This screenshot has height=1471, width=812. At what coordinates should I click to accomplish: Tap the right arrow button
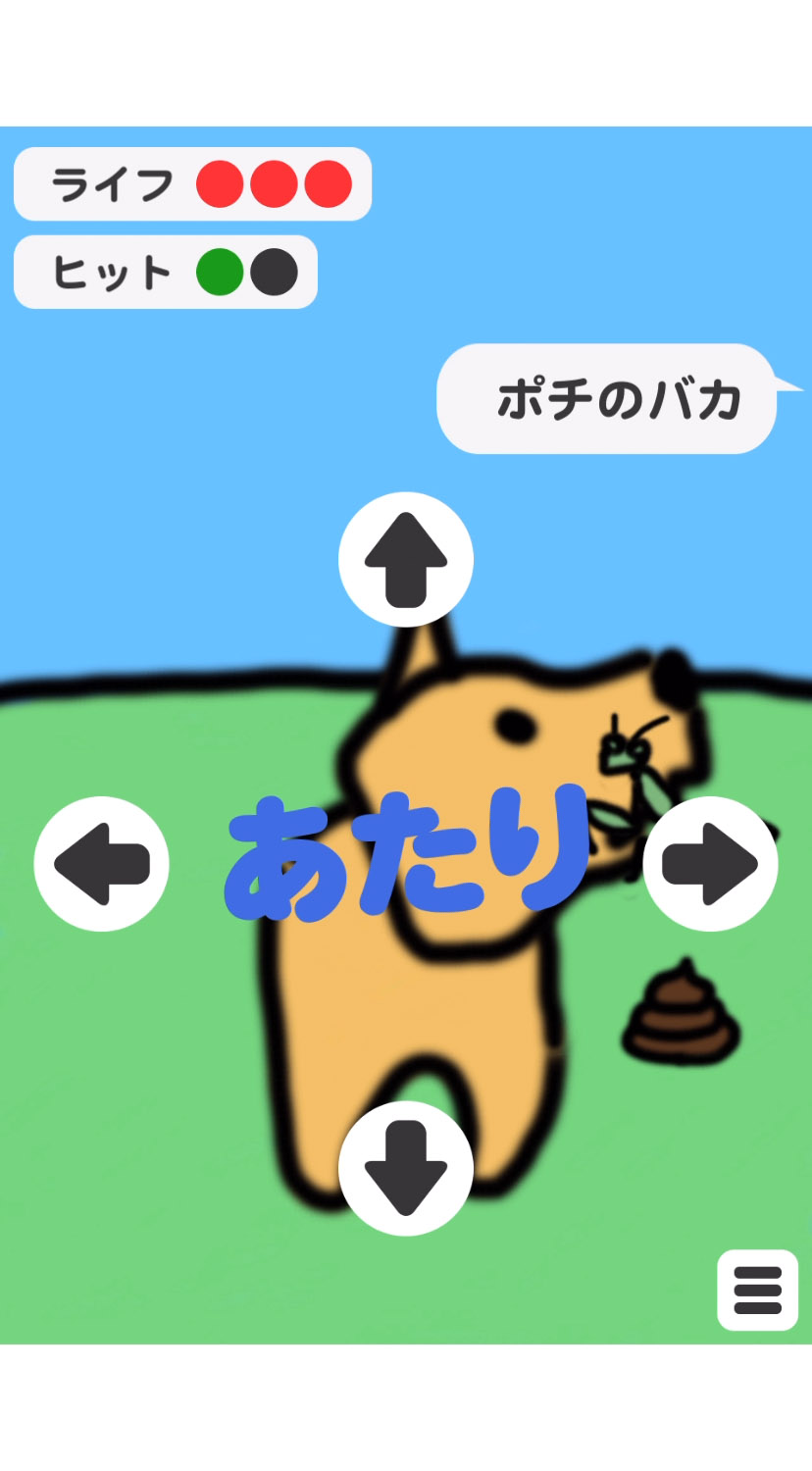tap(710, 864)
